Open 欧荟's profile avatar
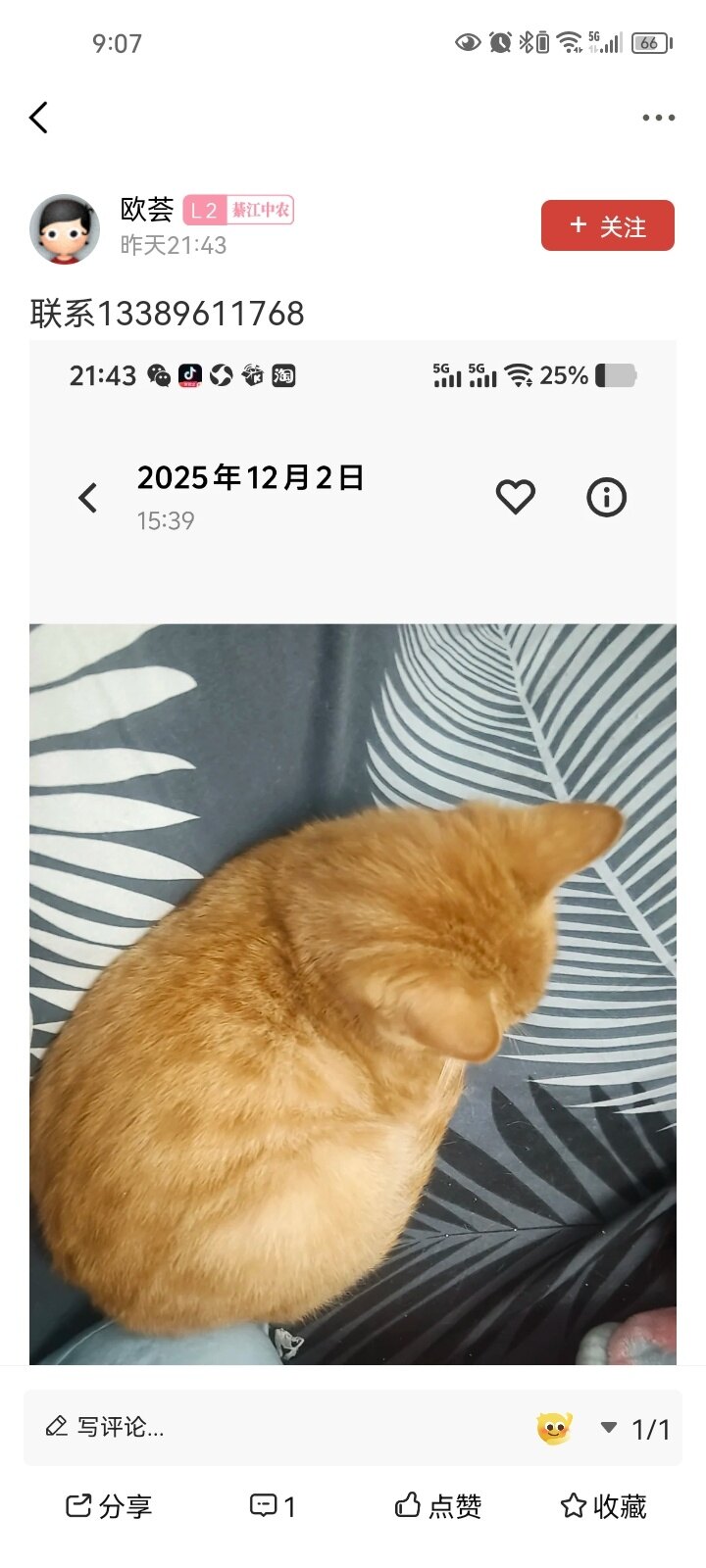The height and width of the screenshot is (1568, 706). [65, 229]
